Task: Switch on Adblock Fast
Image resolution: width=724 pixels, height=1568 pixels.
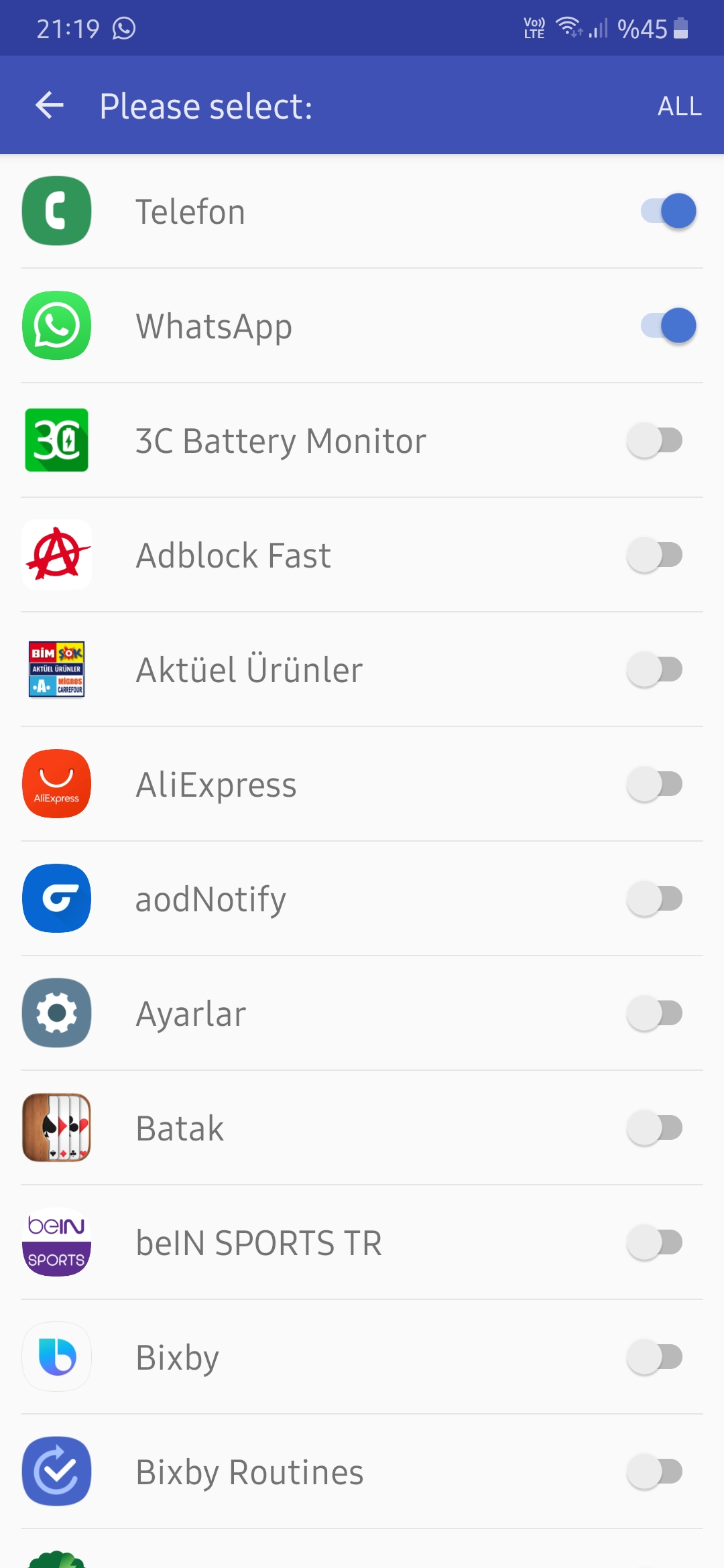Action: click(x=655, y=555)
